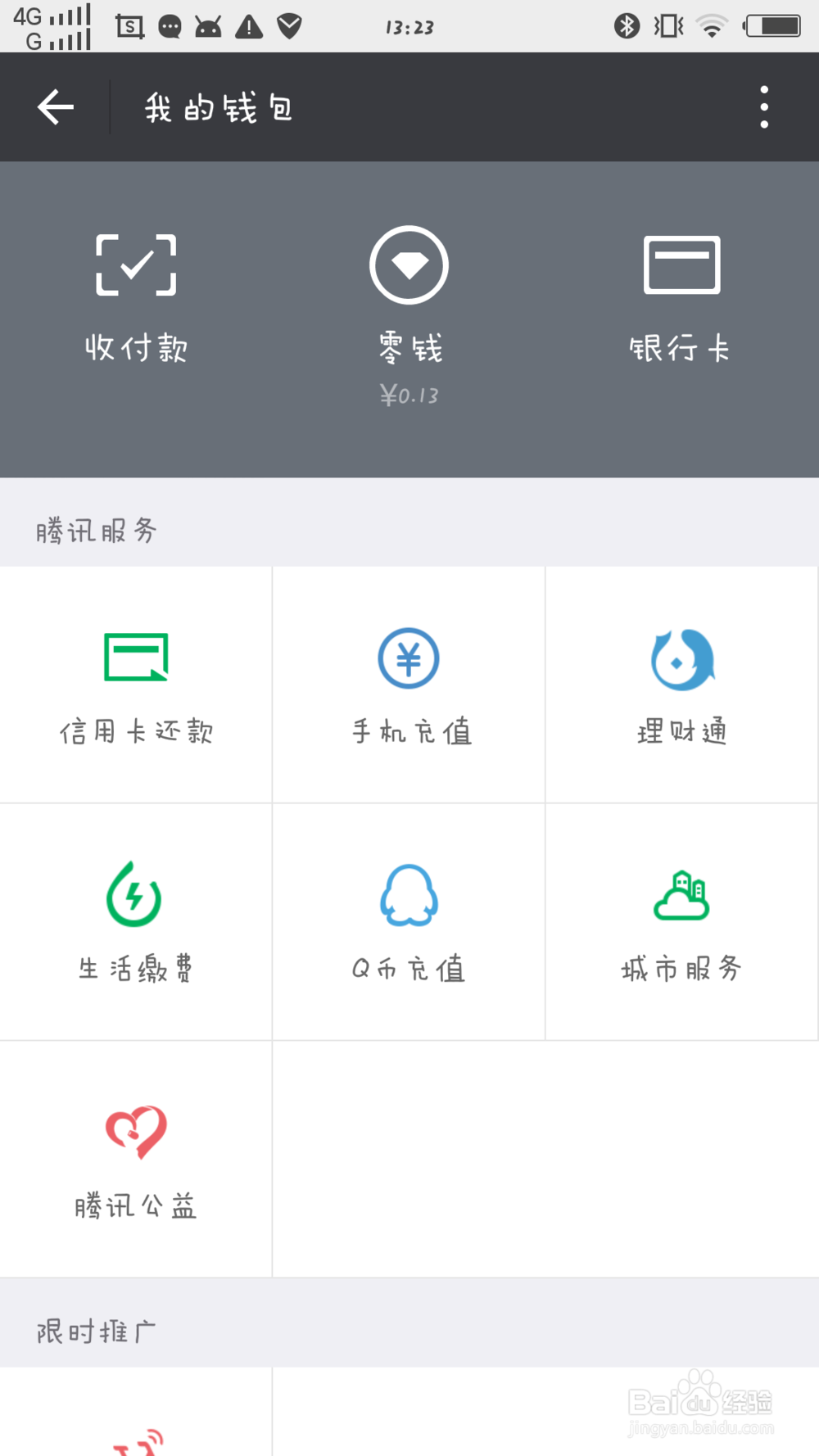This screenshot has height=1456, width=819.
Task: Tap 生活缴费 utilities payment
Action: coord(136,922)
